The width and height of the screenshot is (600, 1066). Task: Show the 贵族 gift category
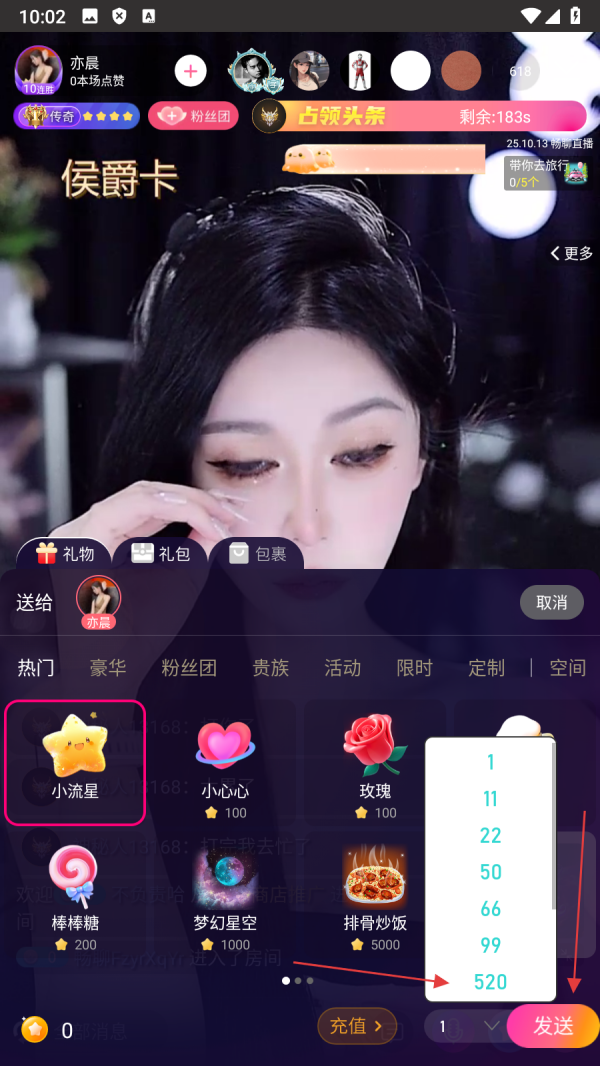pos(270,668)
